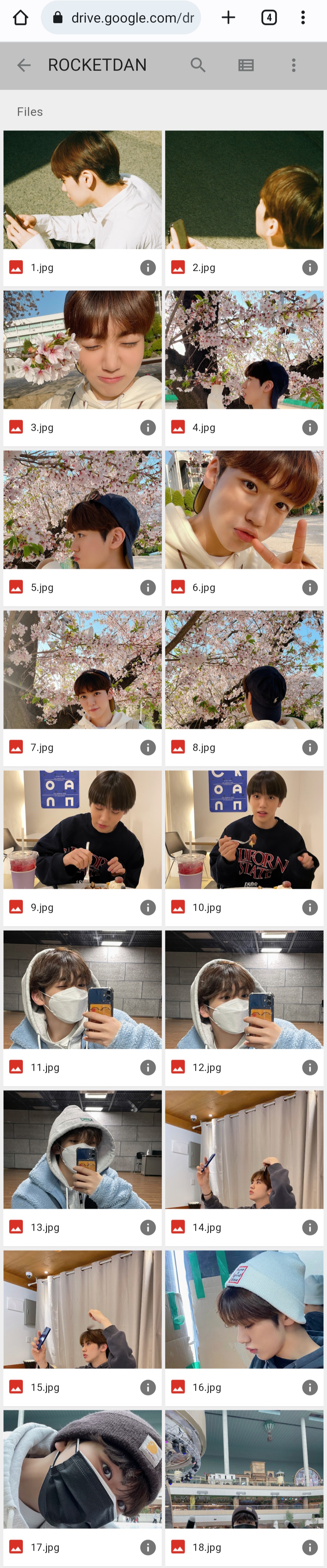Open file 6.jpg
Screen dimensions: 327x1568
point(244,509)
